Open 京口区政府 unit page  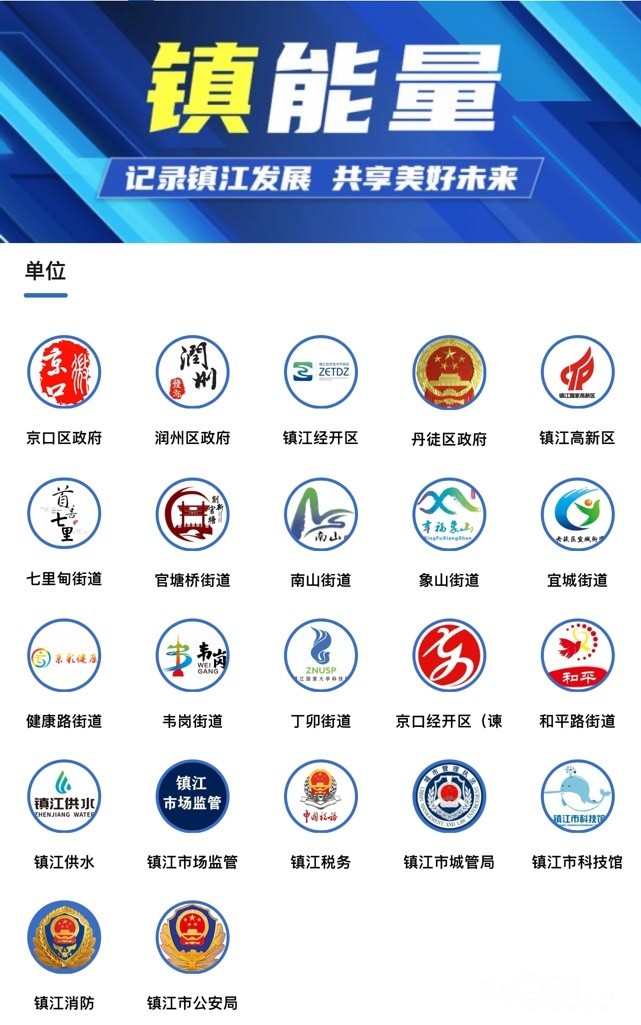point(64,373)
